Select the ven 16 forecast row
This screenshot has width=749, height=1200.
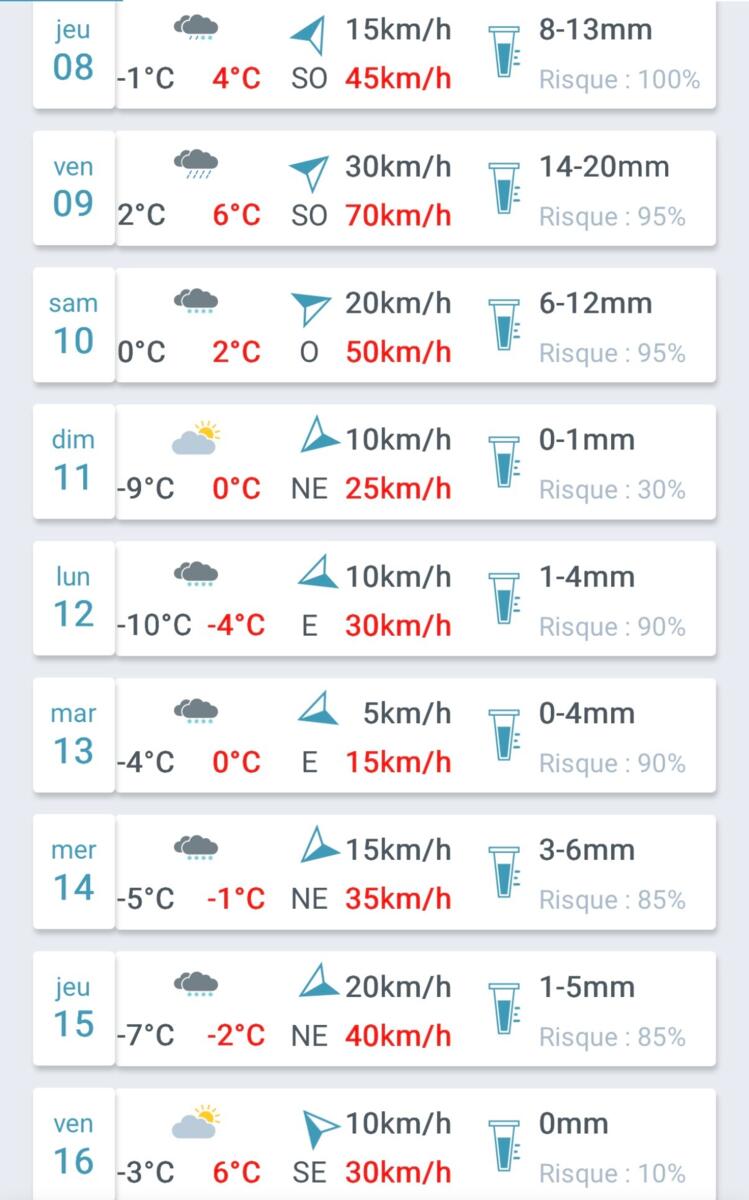click(374, 1146)
